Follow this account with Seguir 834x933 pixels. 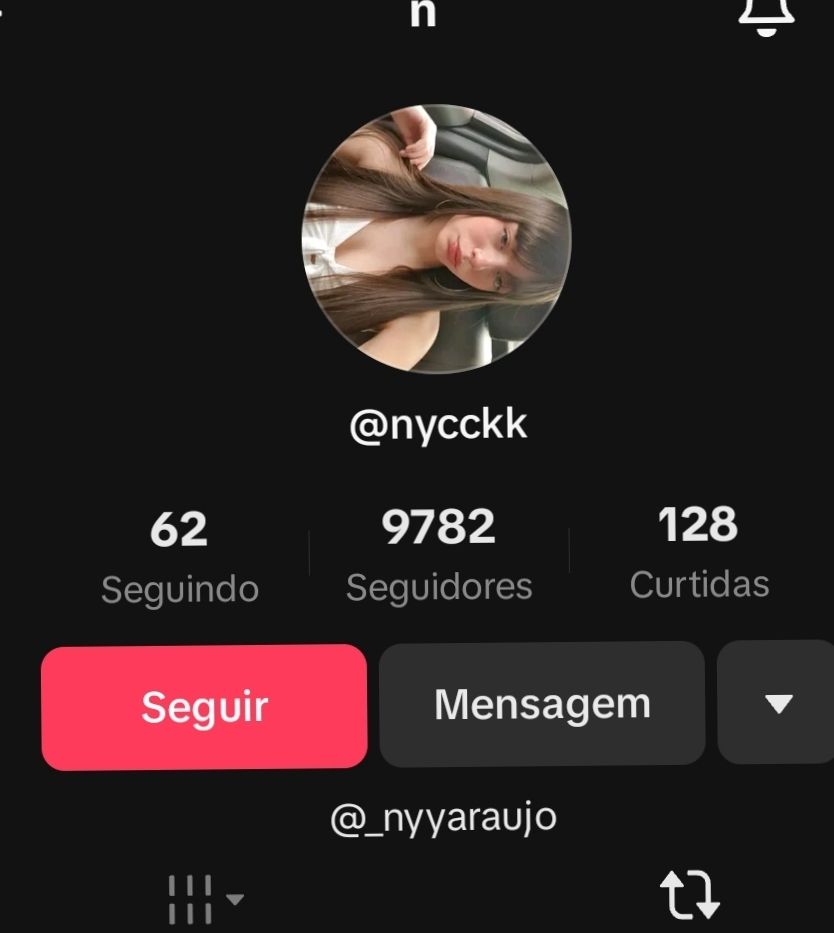(204, 707)
